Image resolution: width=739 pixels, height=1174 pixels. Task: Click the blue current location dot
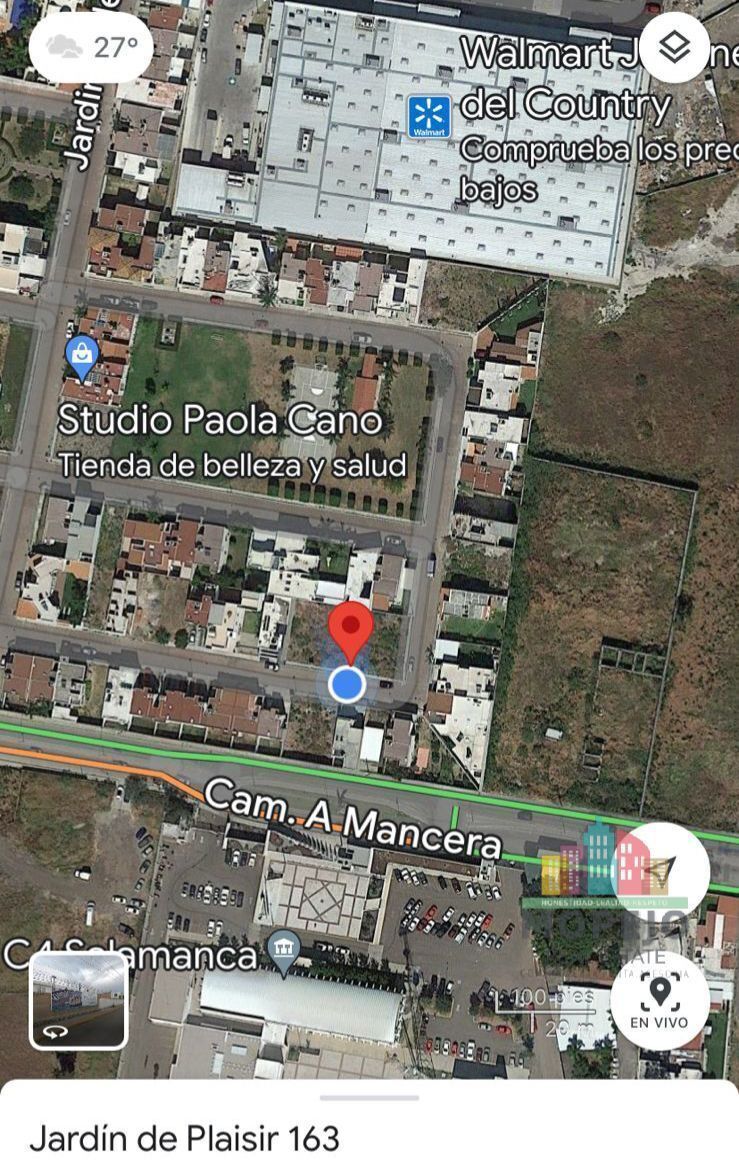[348, 685]
